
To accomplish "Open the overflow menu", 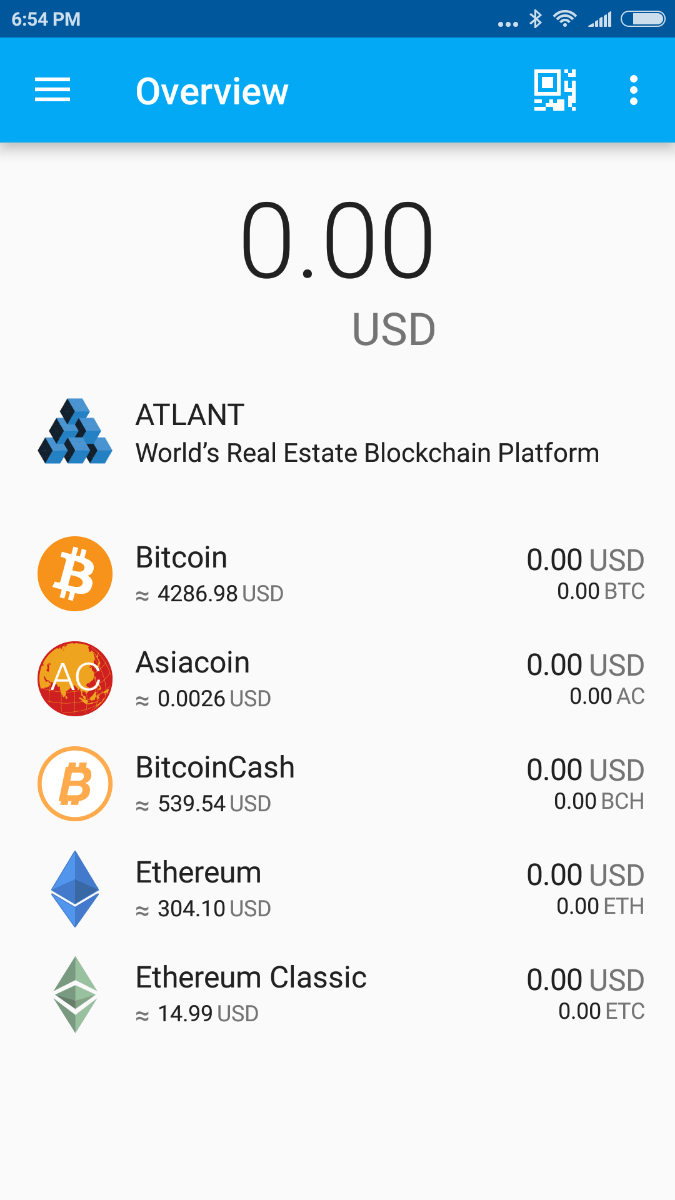I will [x=634, y=91].
